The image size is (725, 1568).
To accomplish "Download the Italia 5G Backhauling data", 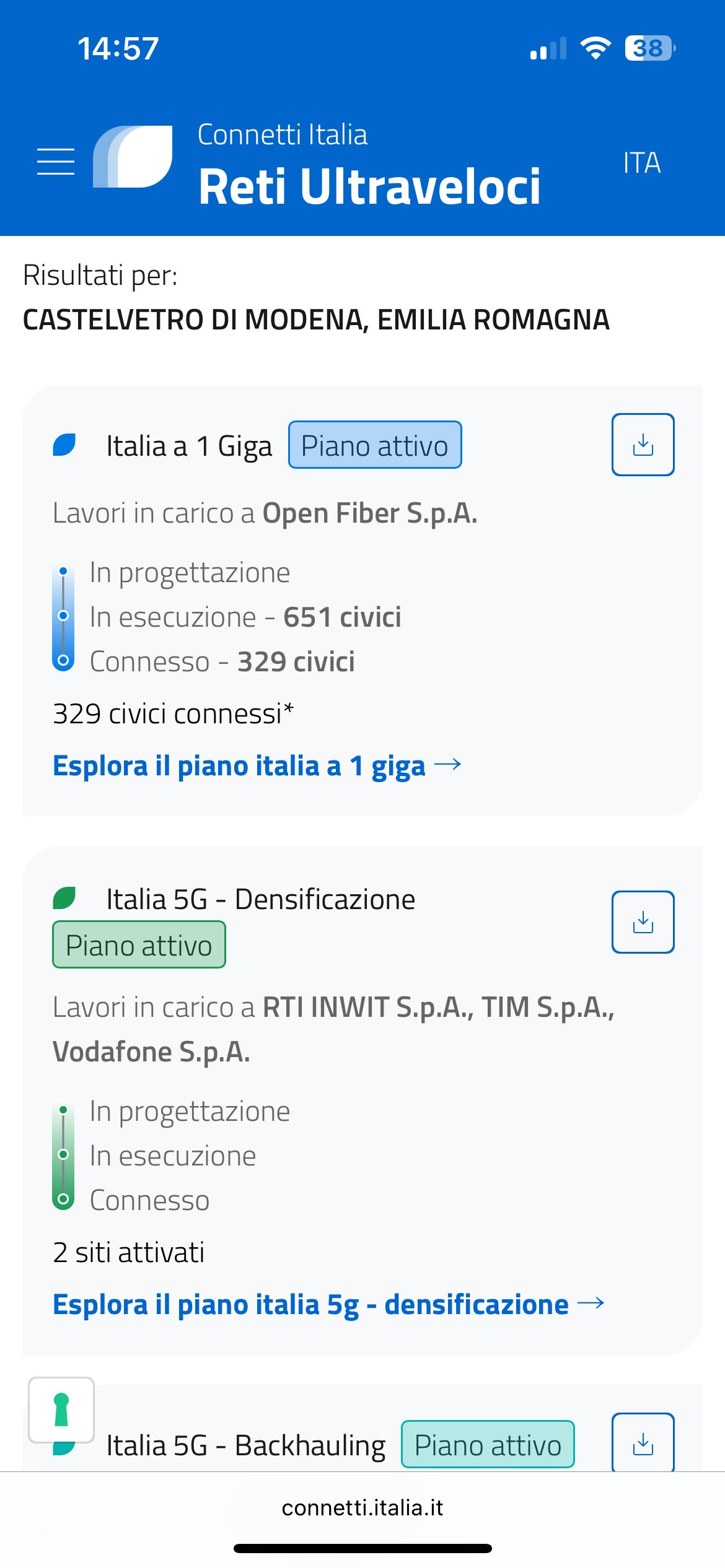I will pos(643,1444).
